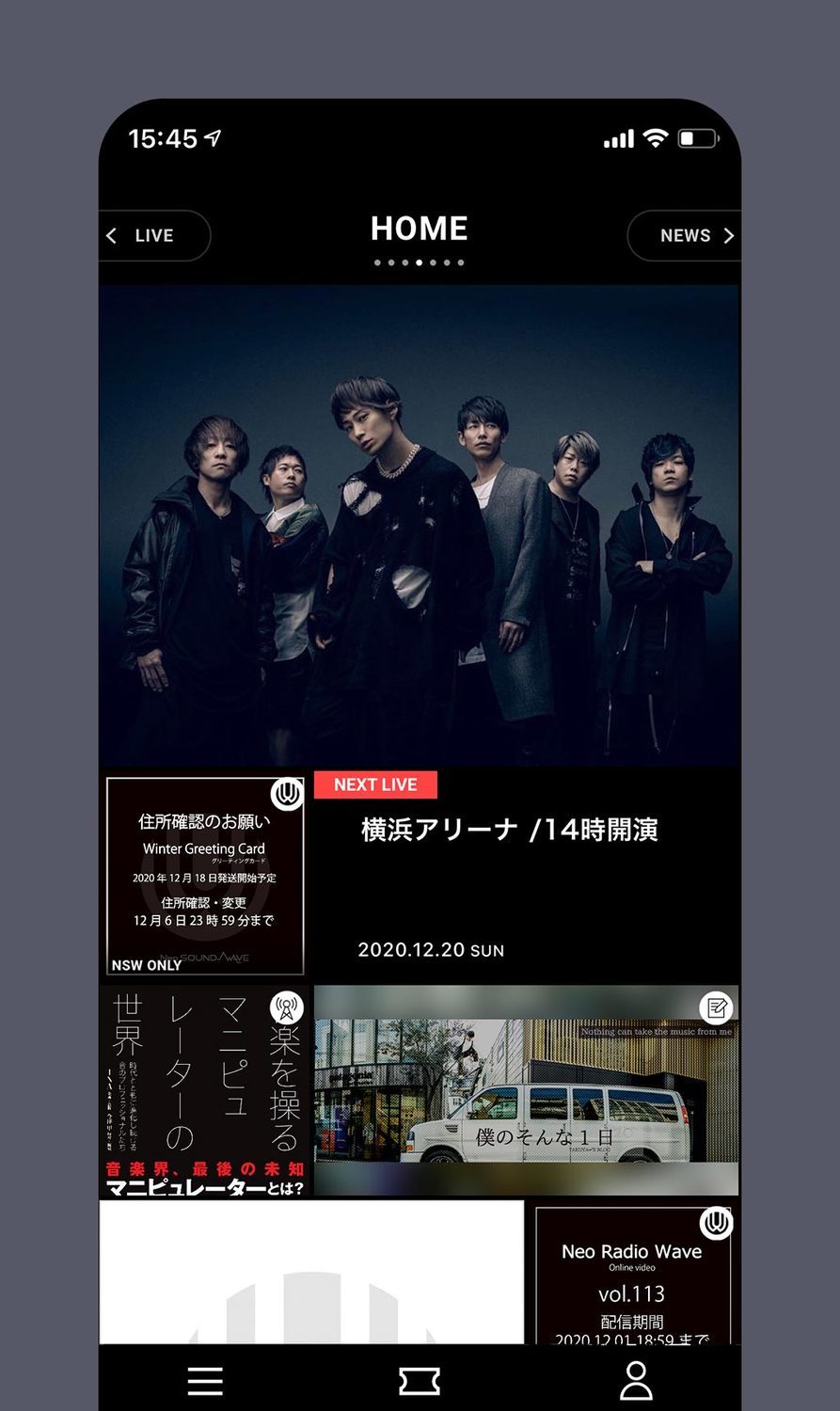
Task: Go to the LIVE page
Action: click(x=153, y=235)
